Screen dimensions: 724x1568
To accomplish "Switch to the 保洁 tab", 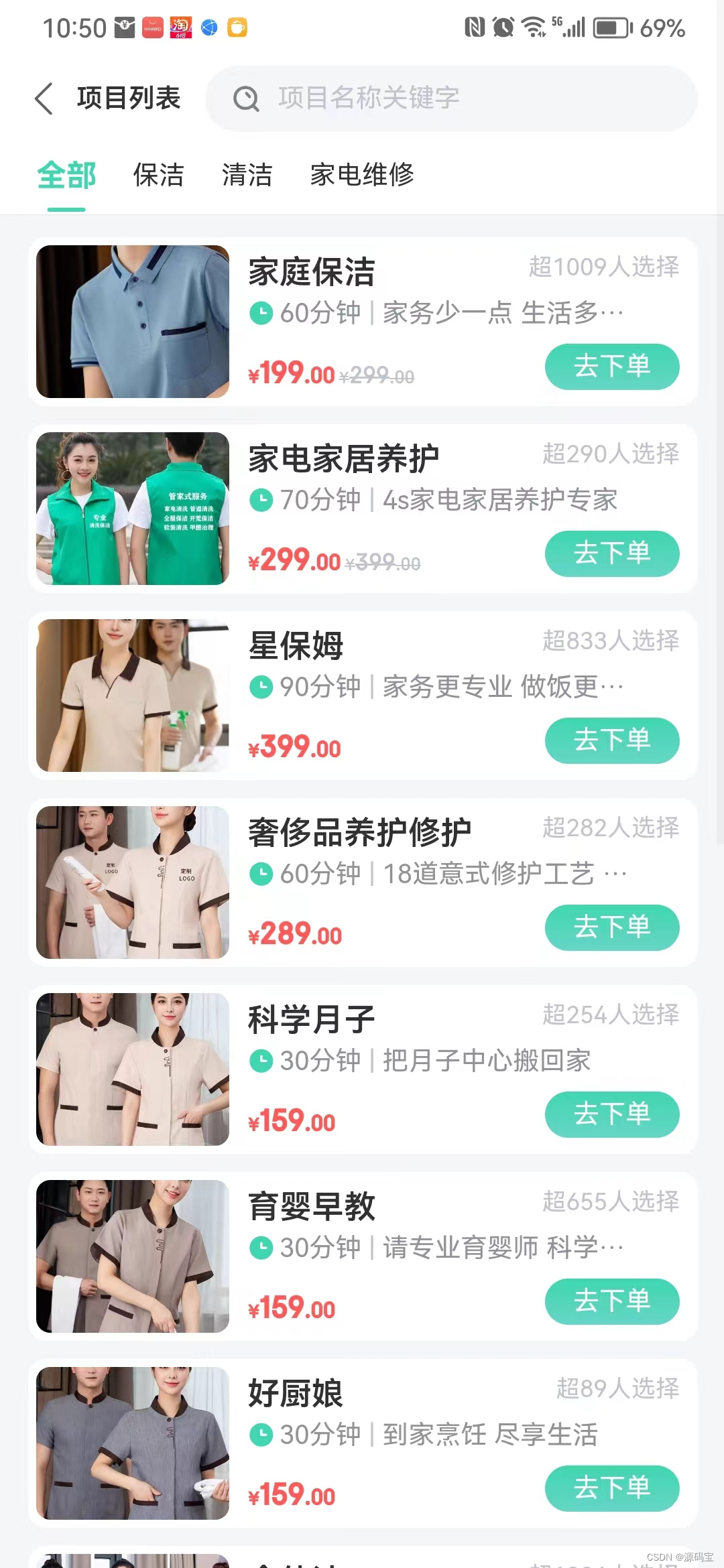I will (160, 175).
